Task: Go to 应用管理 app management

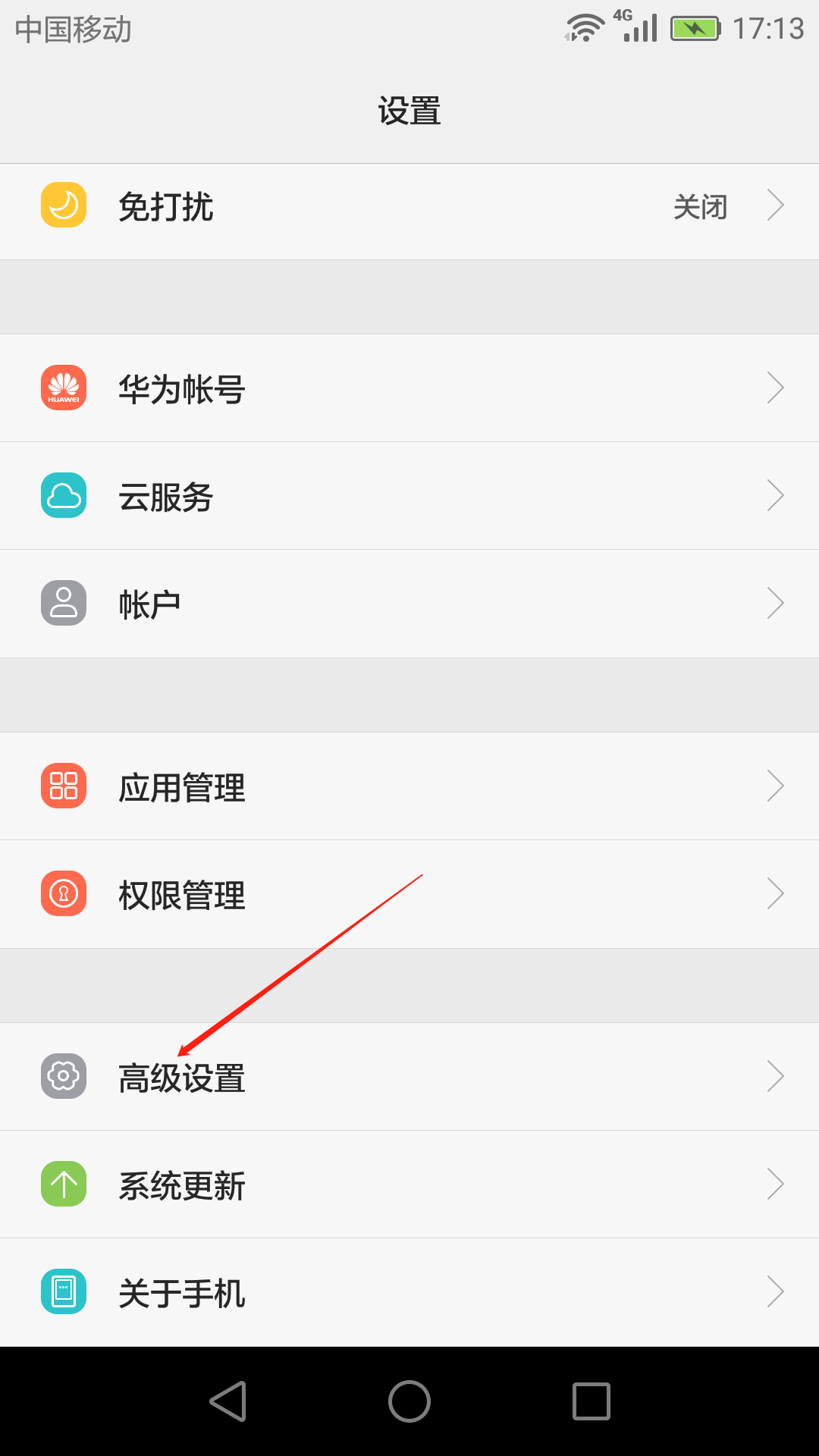Action: pos(409,786)
